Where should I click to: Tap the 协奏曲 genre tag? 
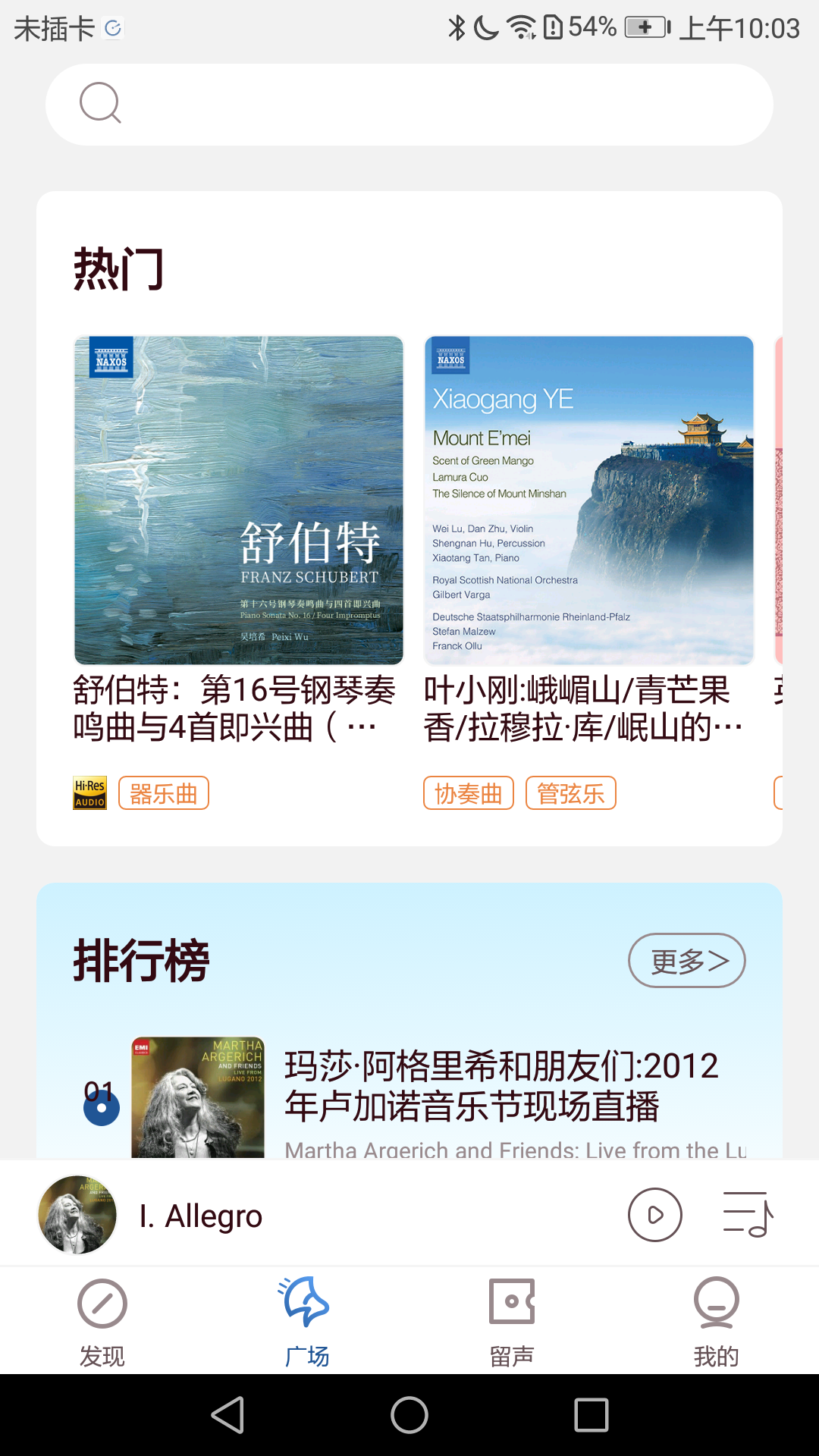[x=468, y=792]
